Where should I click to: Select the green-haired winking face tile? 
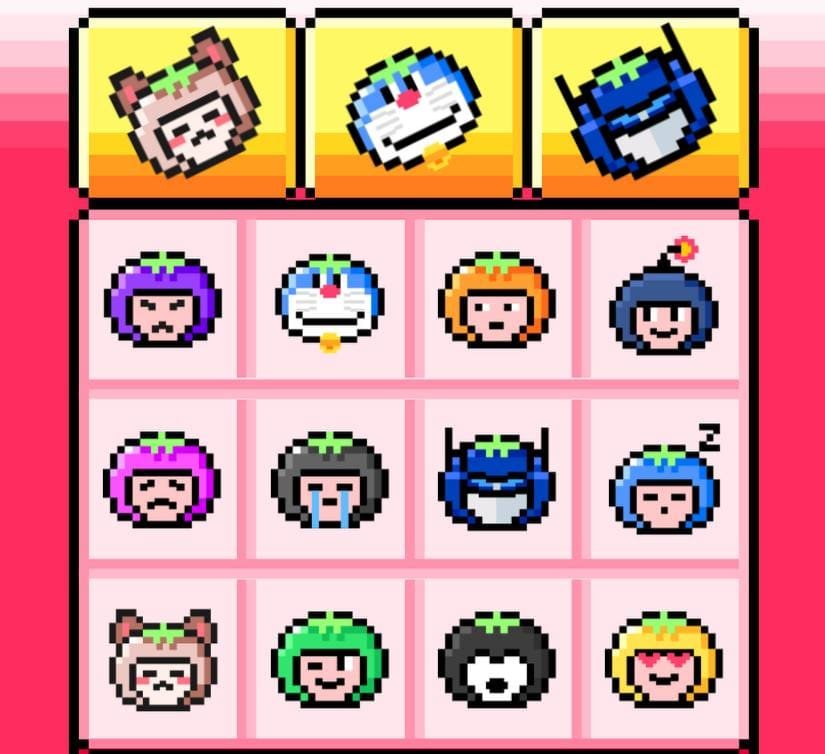click(330, 660)
